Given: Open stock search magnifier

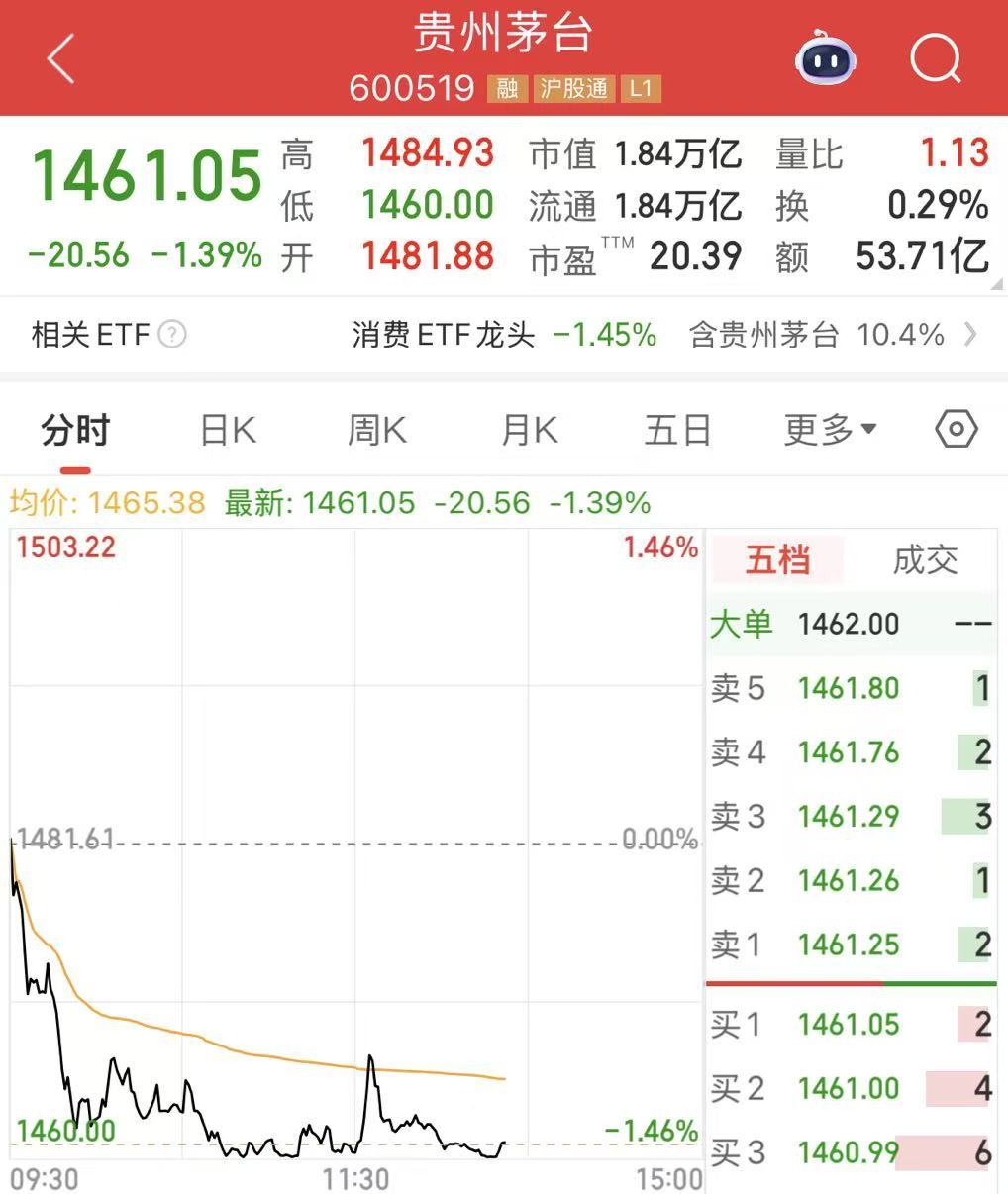Looking at the screenshot, I should pyautogui.click(x=936, y=59).
